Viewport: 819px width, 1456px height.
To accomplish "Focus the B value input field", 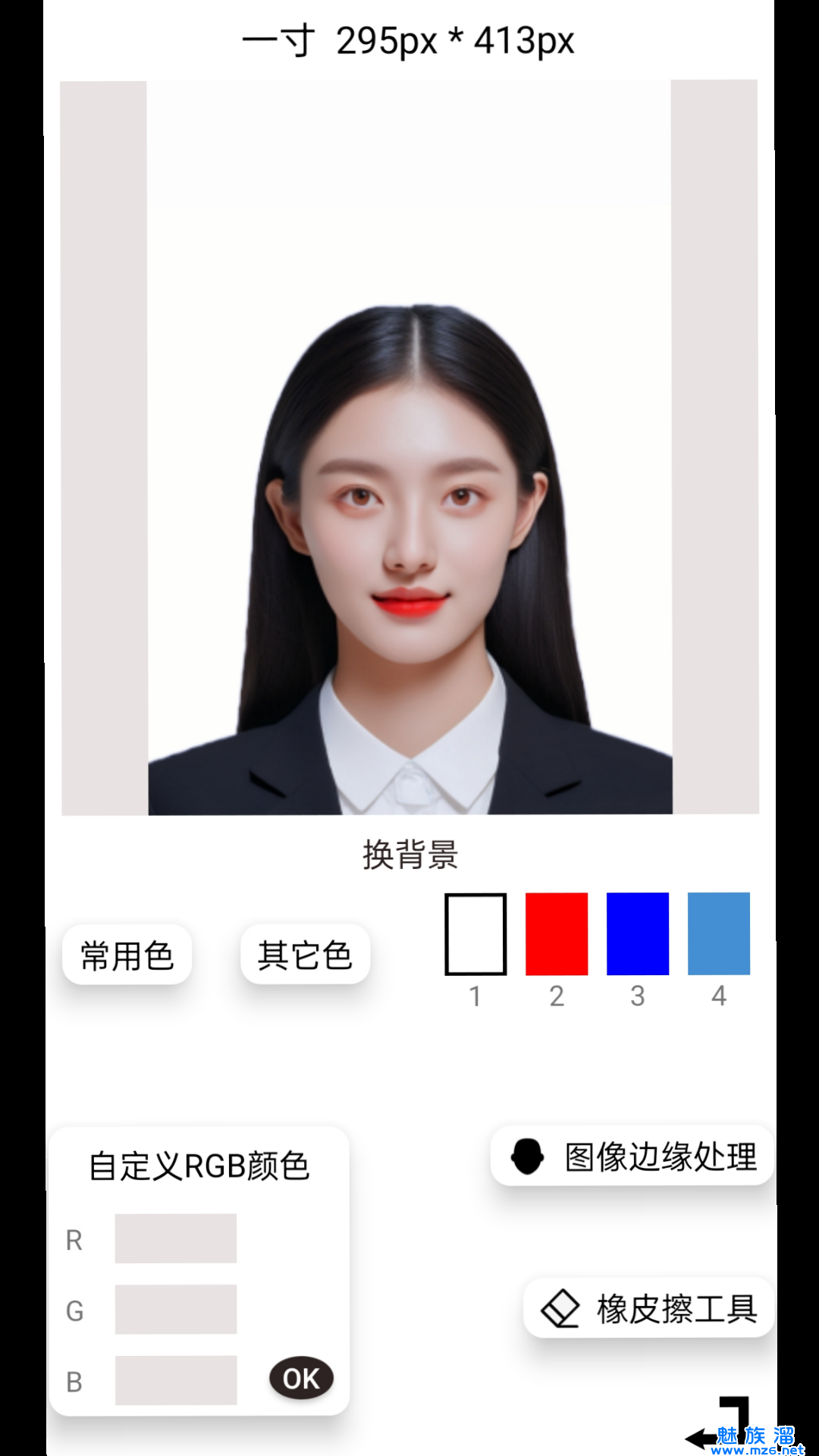I will point(176,1380).
